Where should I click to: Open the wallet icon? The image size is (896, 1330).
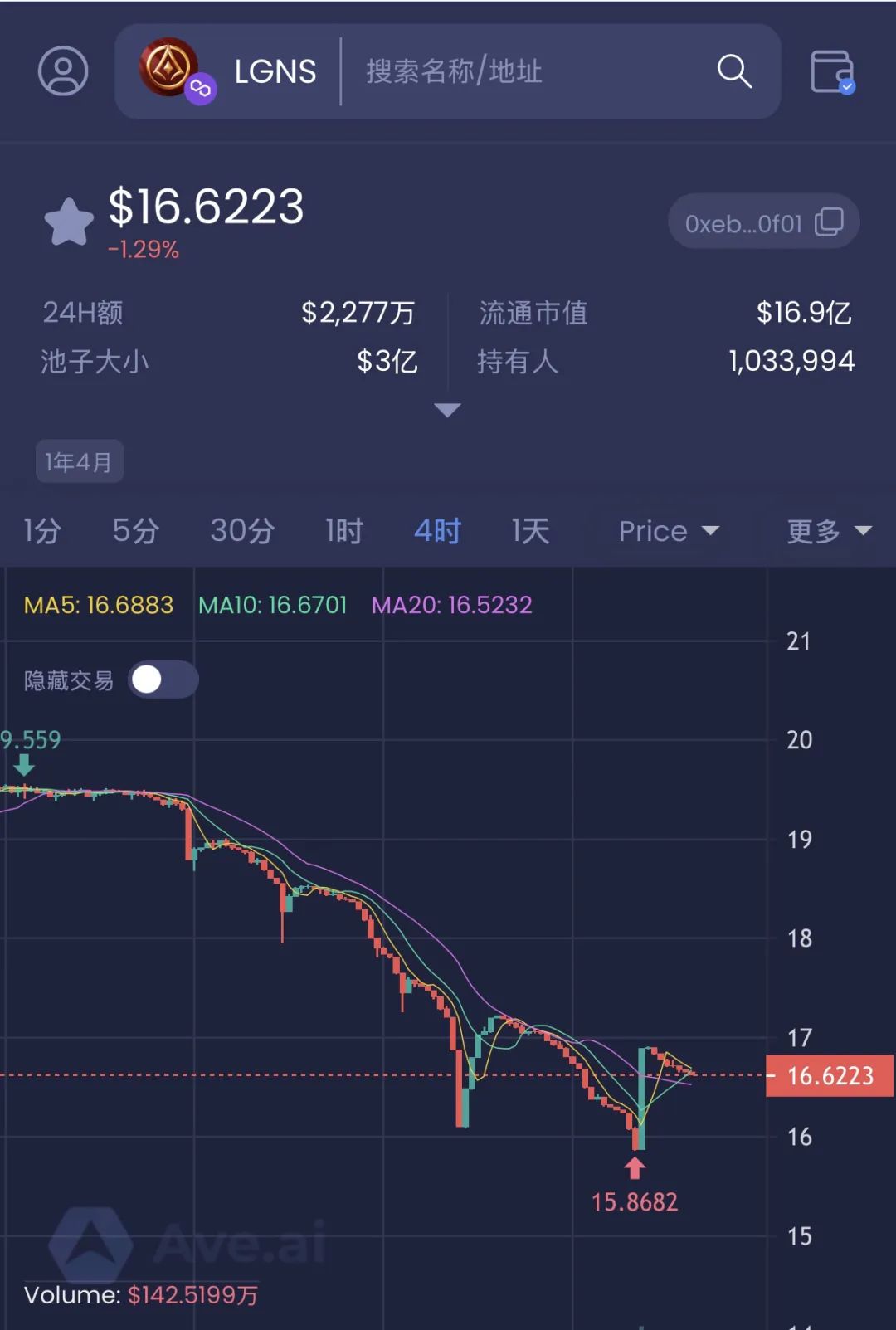coord(832,71)
